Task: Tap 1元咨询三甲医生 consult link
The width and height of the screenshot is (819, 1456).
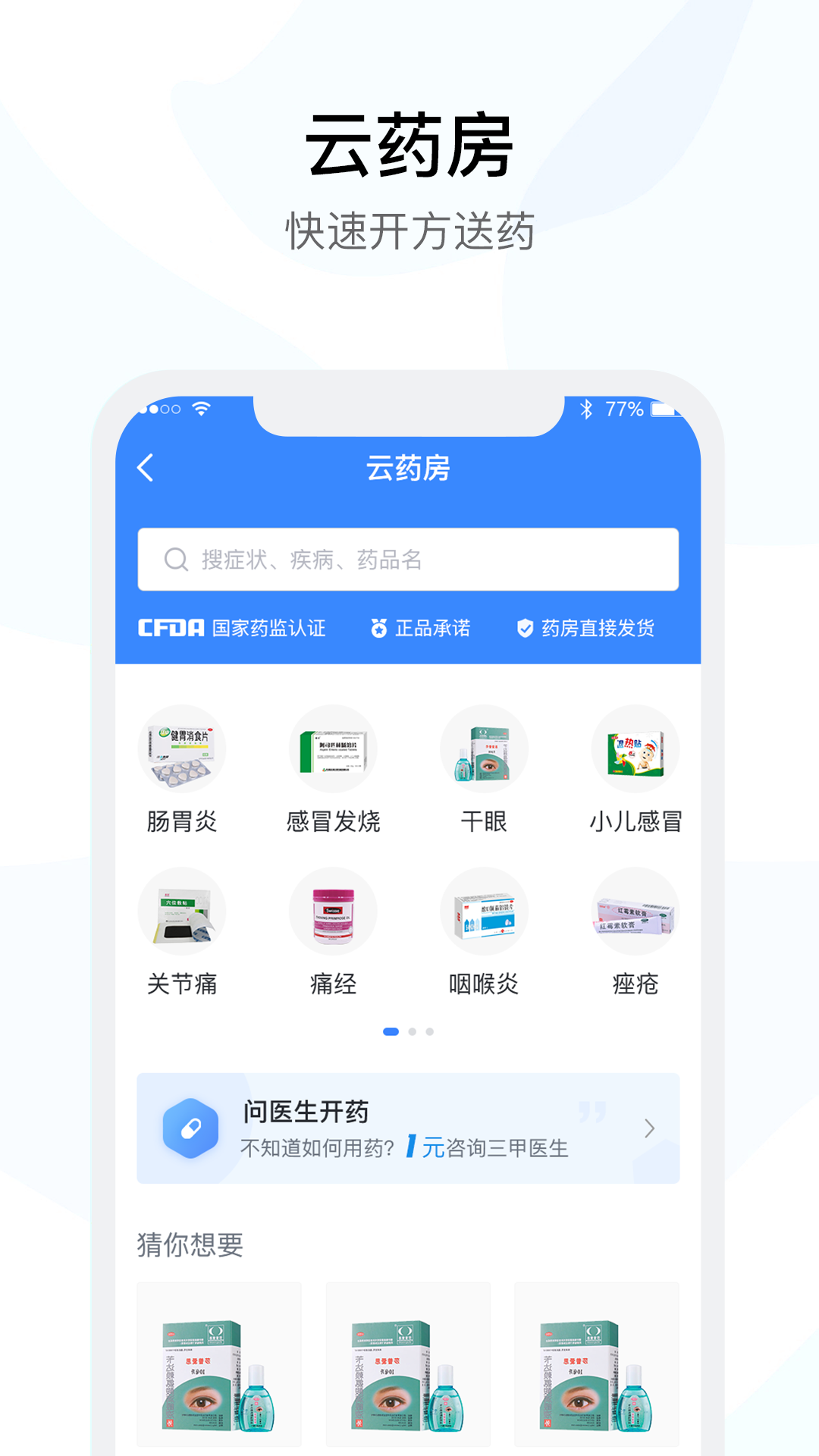Action: pos(488,1146)
